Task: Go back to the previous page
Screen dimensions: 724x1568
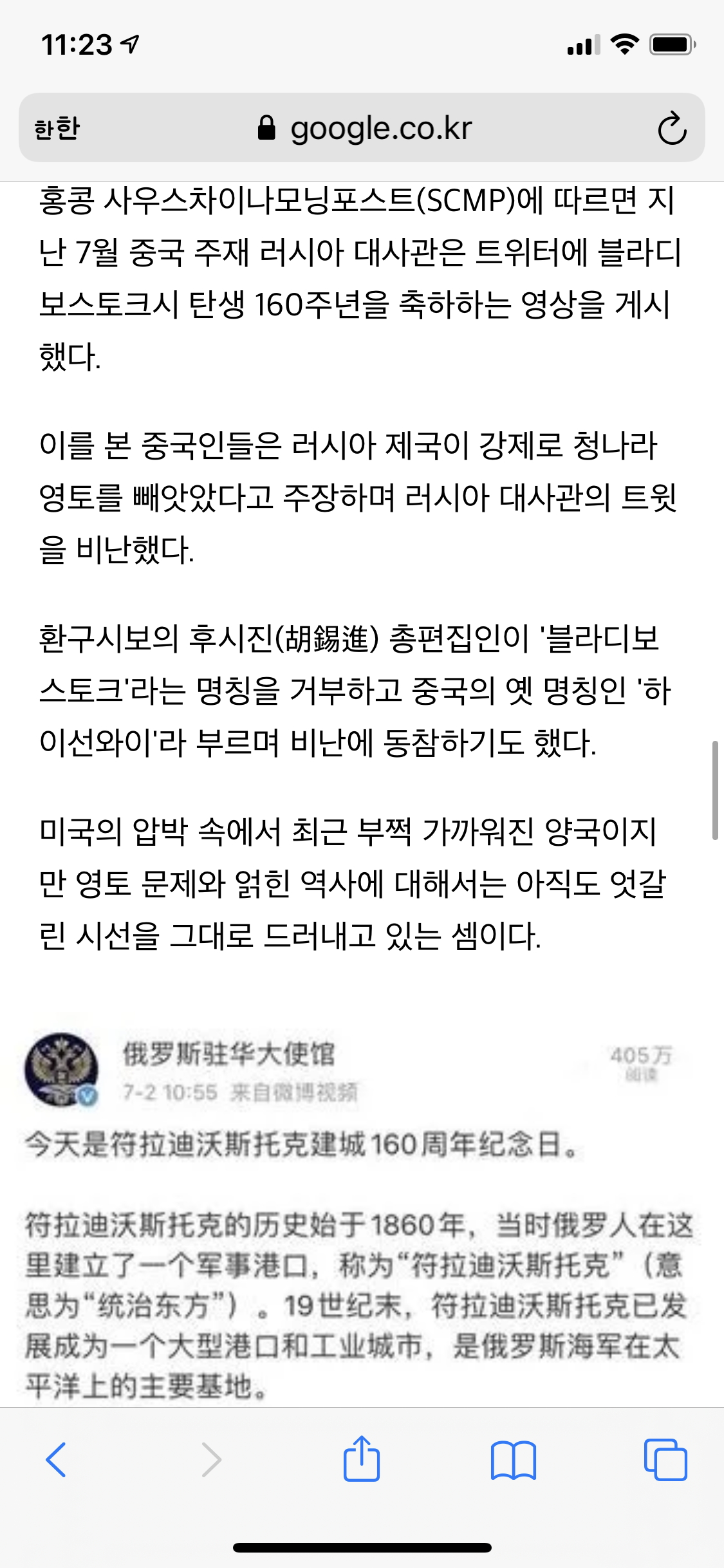Action: (56, 1459)
